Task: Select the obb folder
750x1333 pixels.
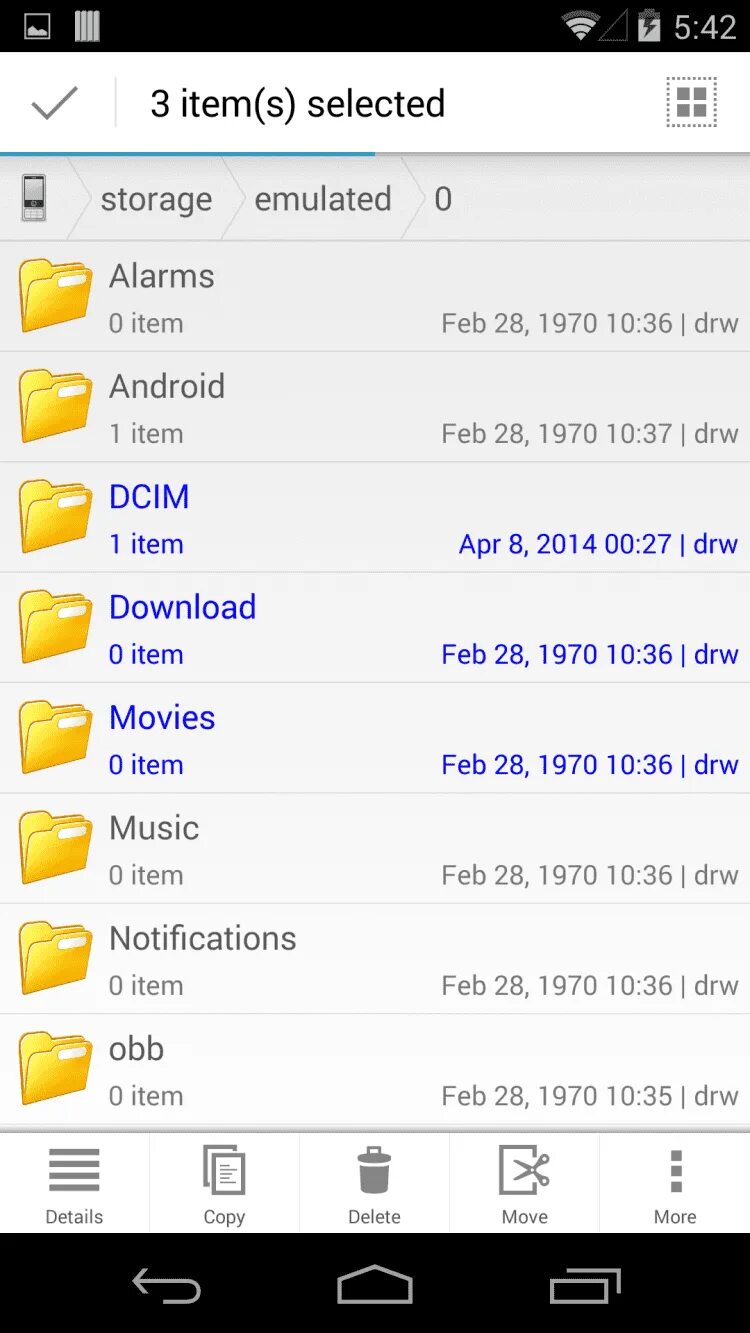Action: [x=375, y=1069]
